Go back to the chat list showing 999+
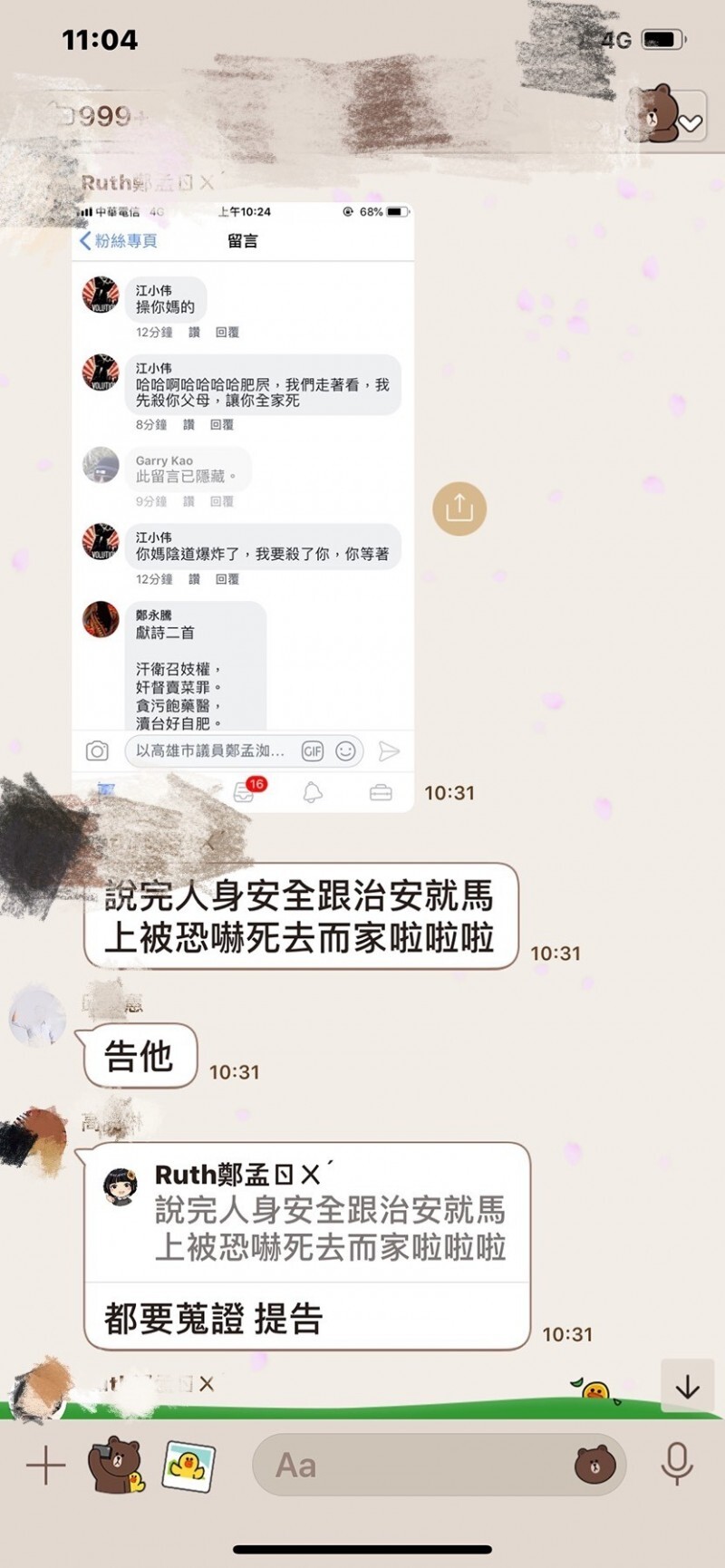Viewport: 725px width, 1568px height. pos(91,116)
